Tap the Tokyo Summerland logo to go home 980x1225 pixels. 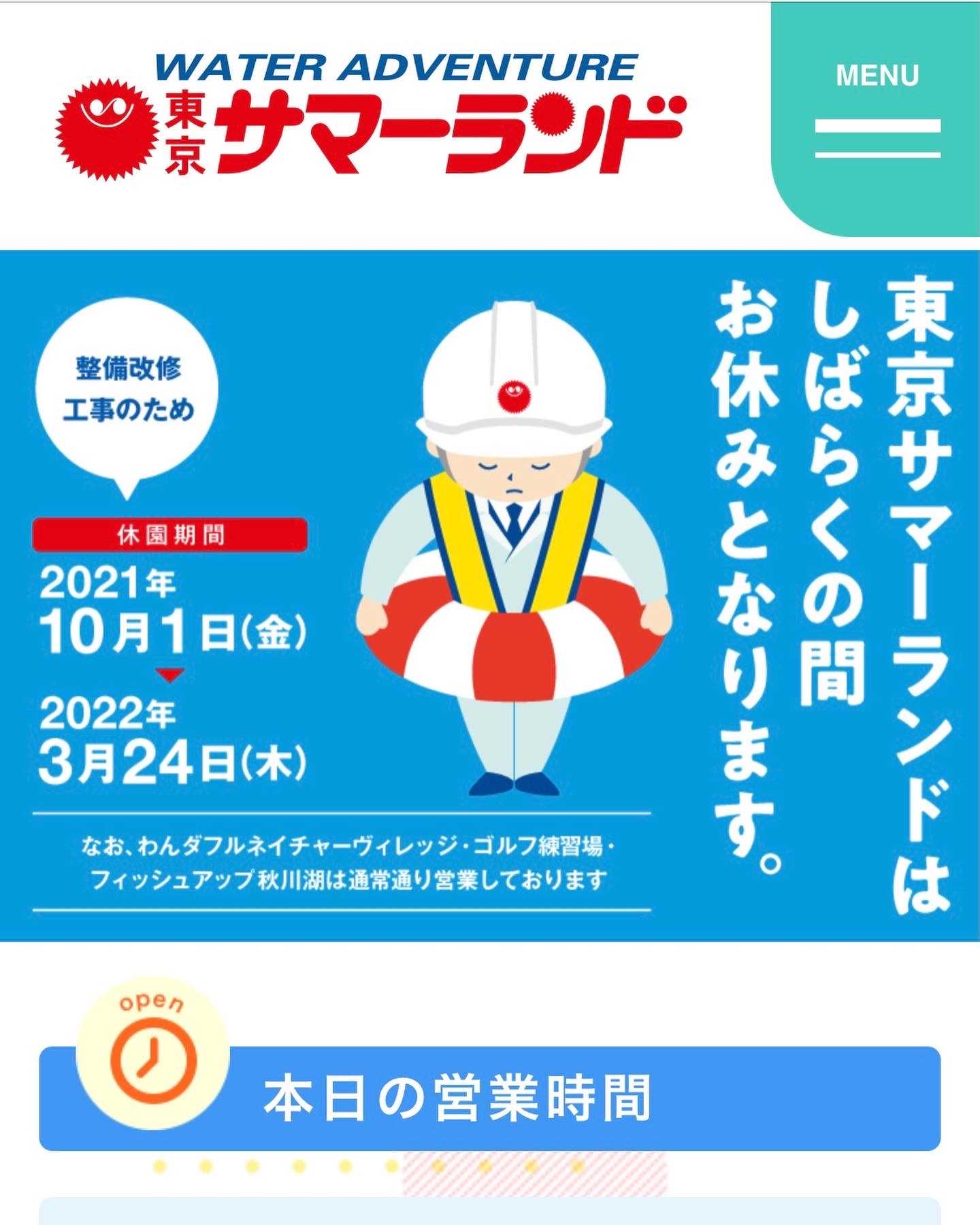tap(371, 116)
